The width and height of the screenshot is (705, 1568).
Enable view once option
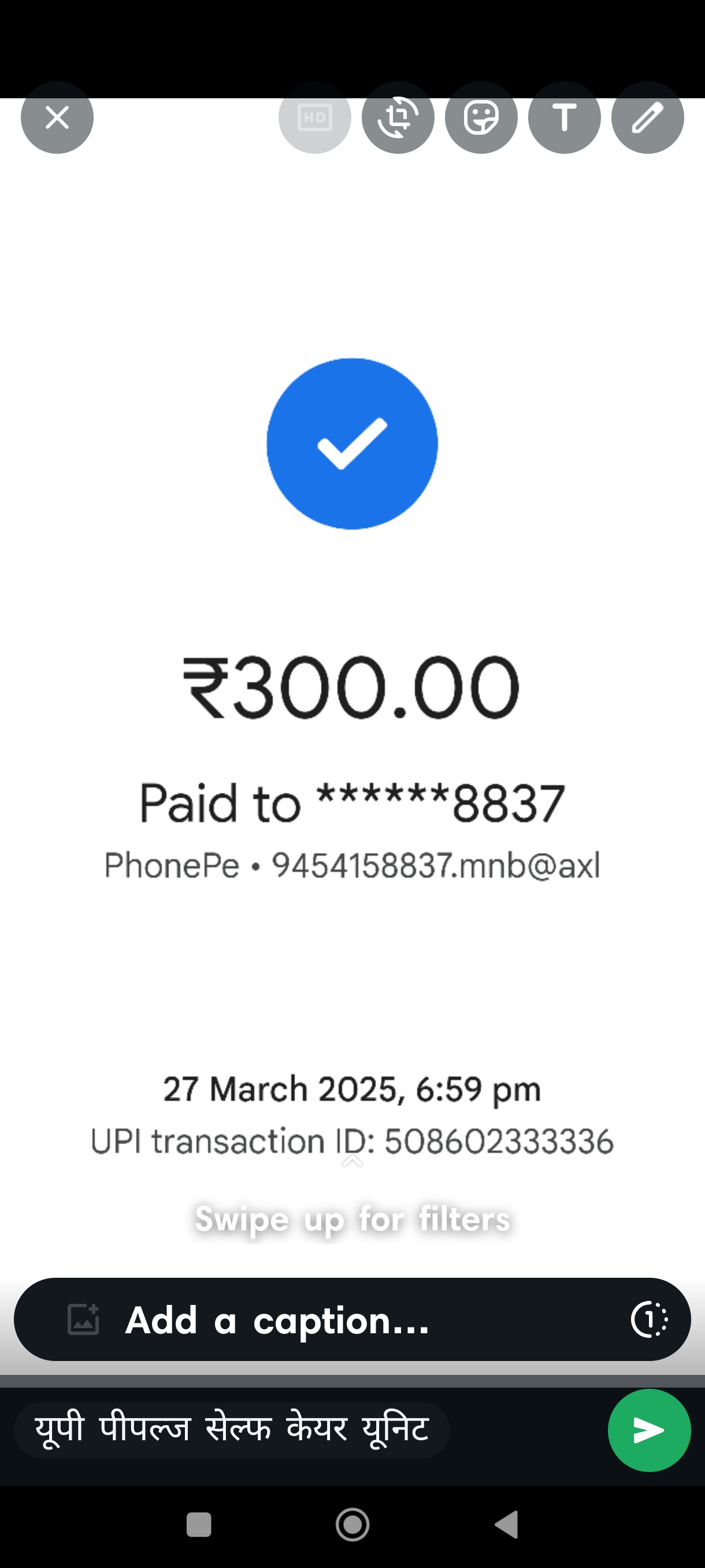point(649,1319)
